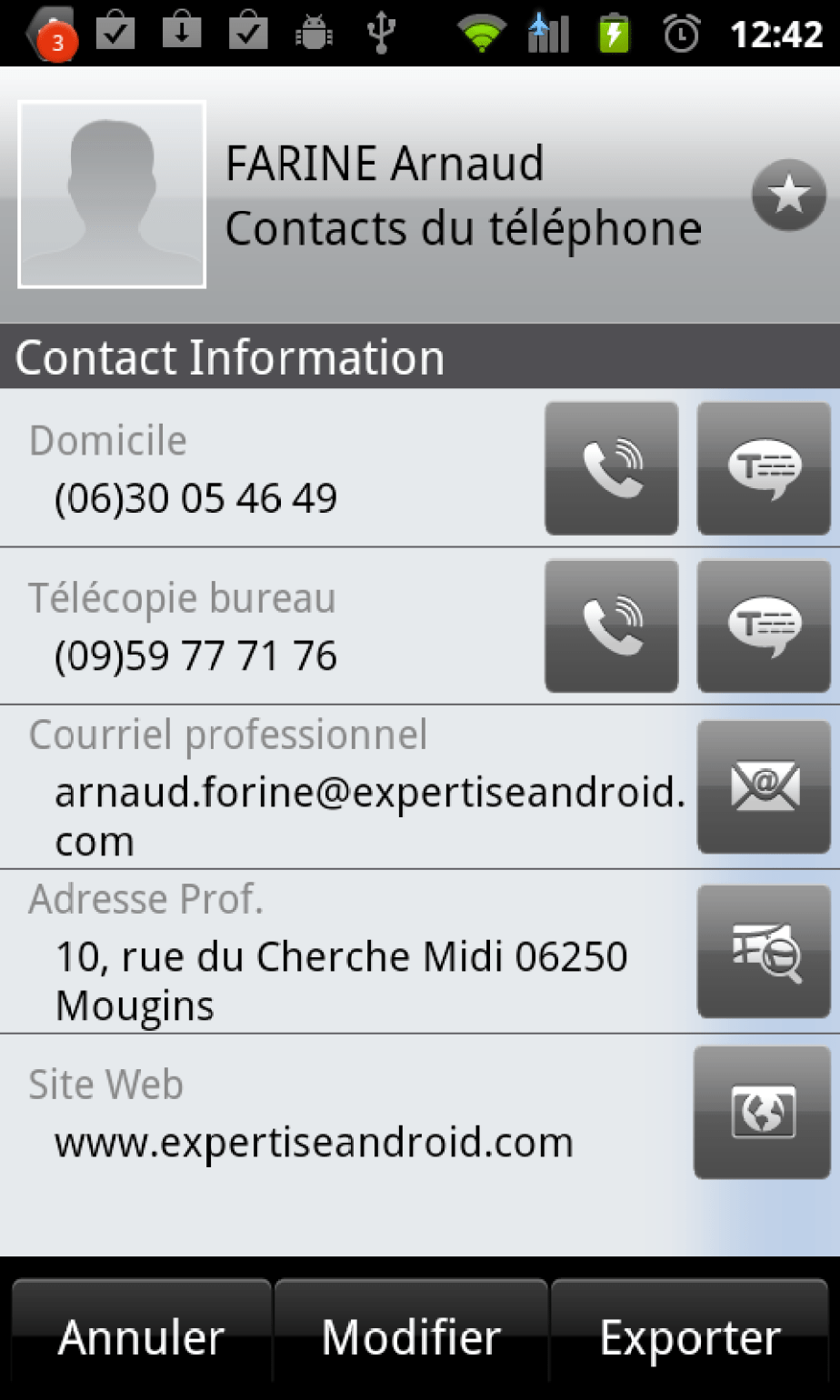Call the Domicile number (06)30 05 46 49
This screenshot has height=1400, width=840.
(x=611, y=468)
